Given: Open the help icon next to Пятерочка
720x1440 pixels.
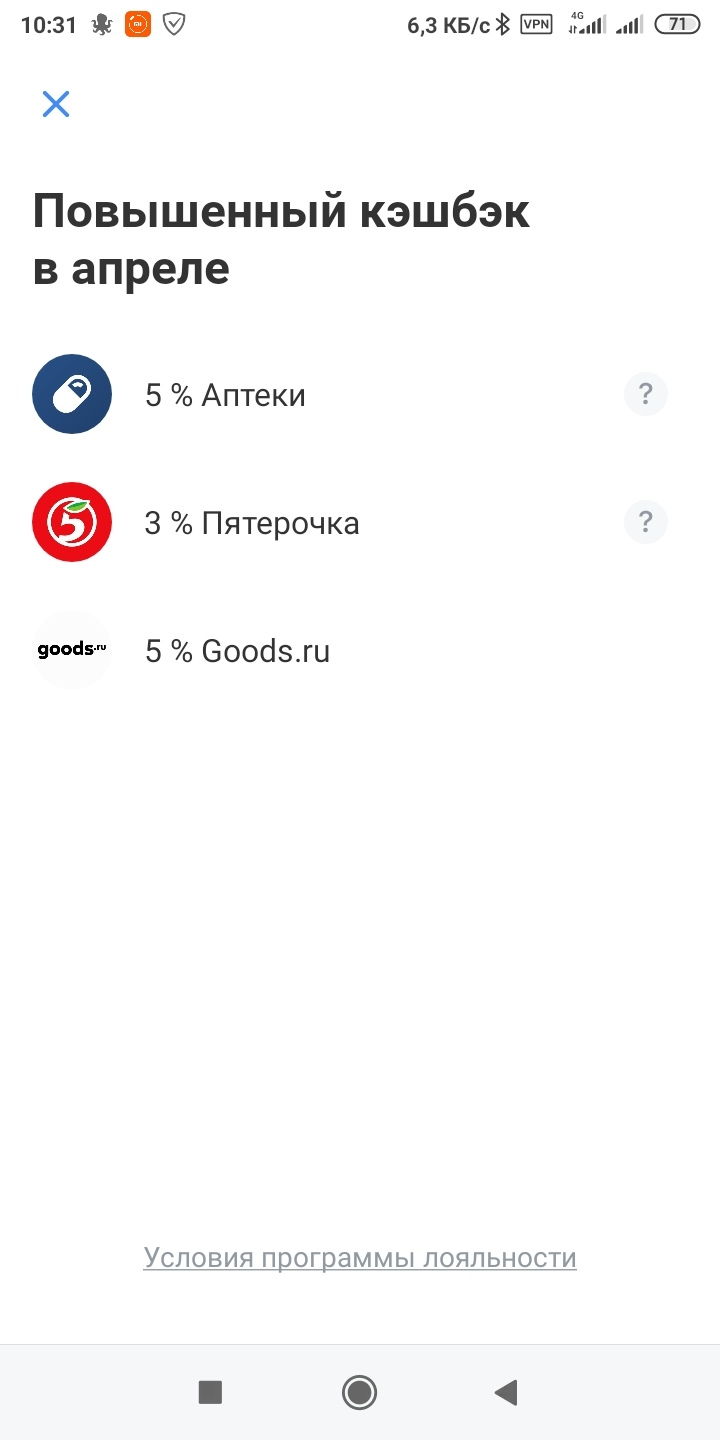Looking at the screenshot, I should [646, 522].
